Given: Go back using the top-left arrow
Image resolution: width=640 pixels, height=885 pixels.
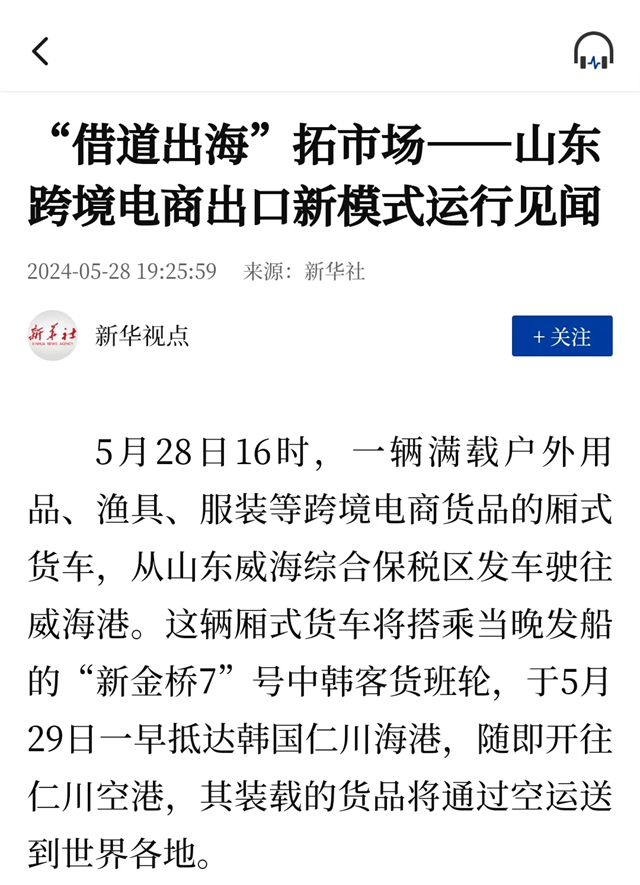Looking at the screenshot, I should 40,51.
